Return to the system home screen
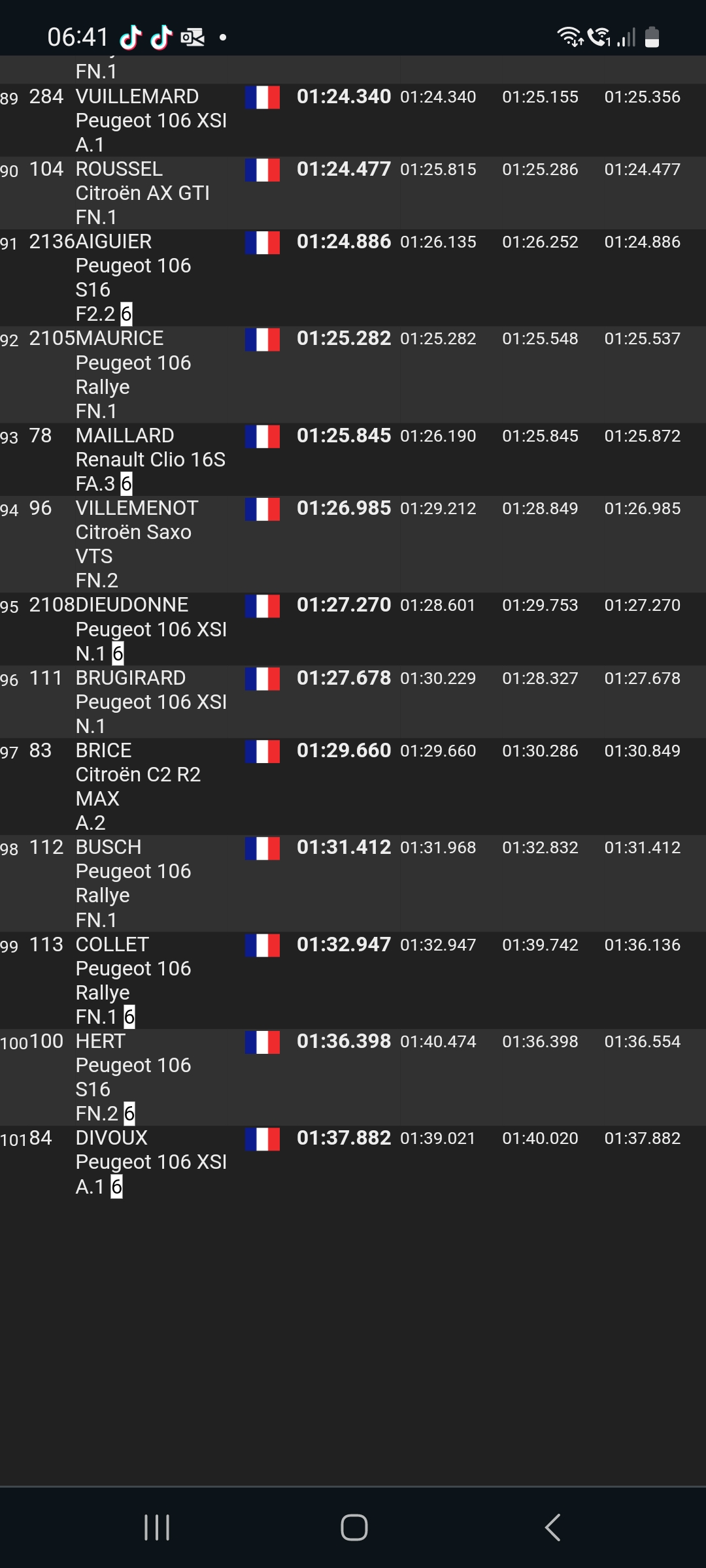The width and height of the screenshot is (706, 1568). [x=354, y=1527]
